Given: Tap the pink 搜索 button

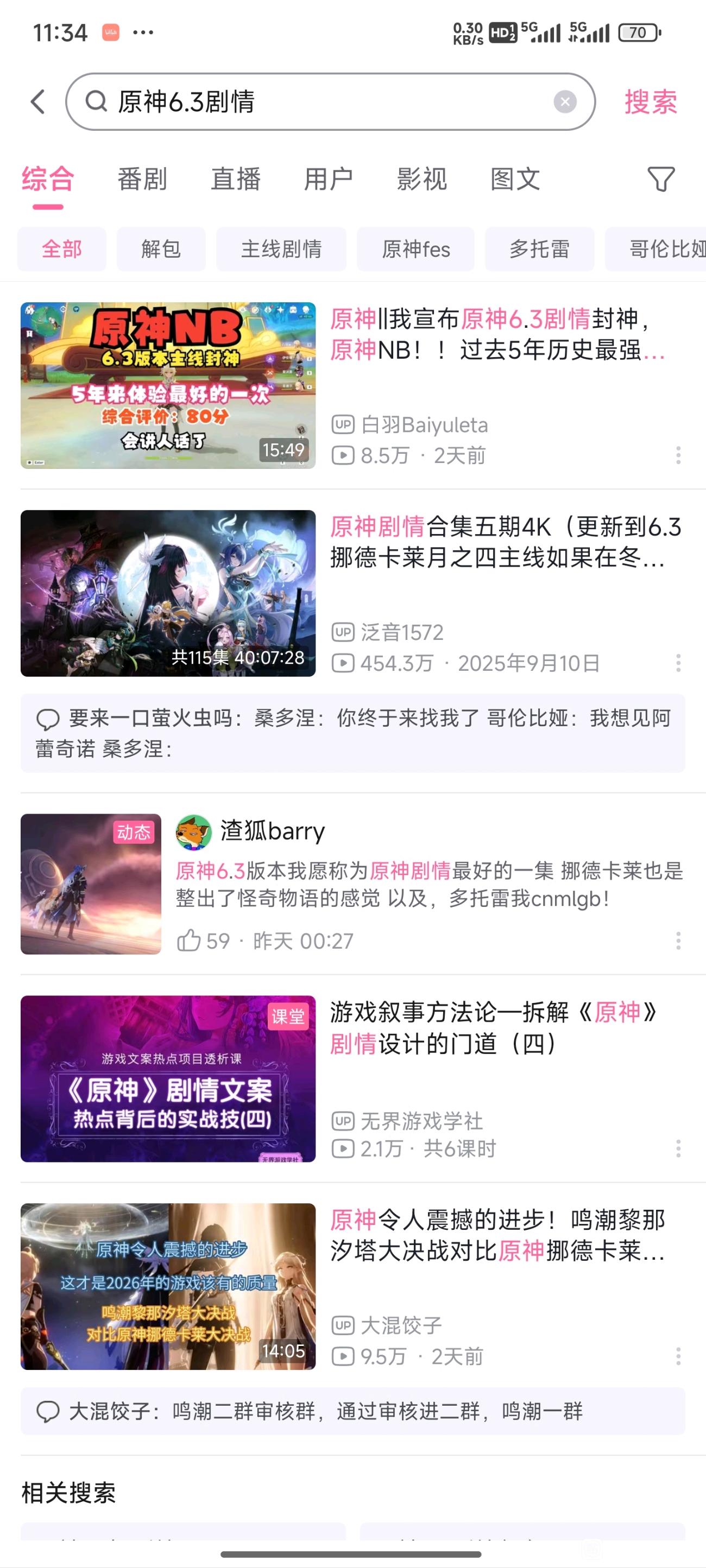Looking at the screenshot, I should tap(650, 101).
